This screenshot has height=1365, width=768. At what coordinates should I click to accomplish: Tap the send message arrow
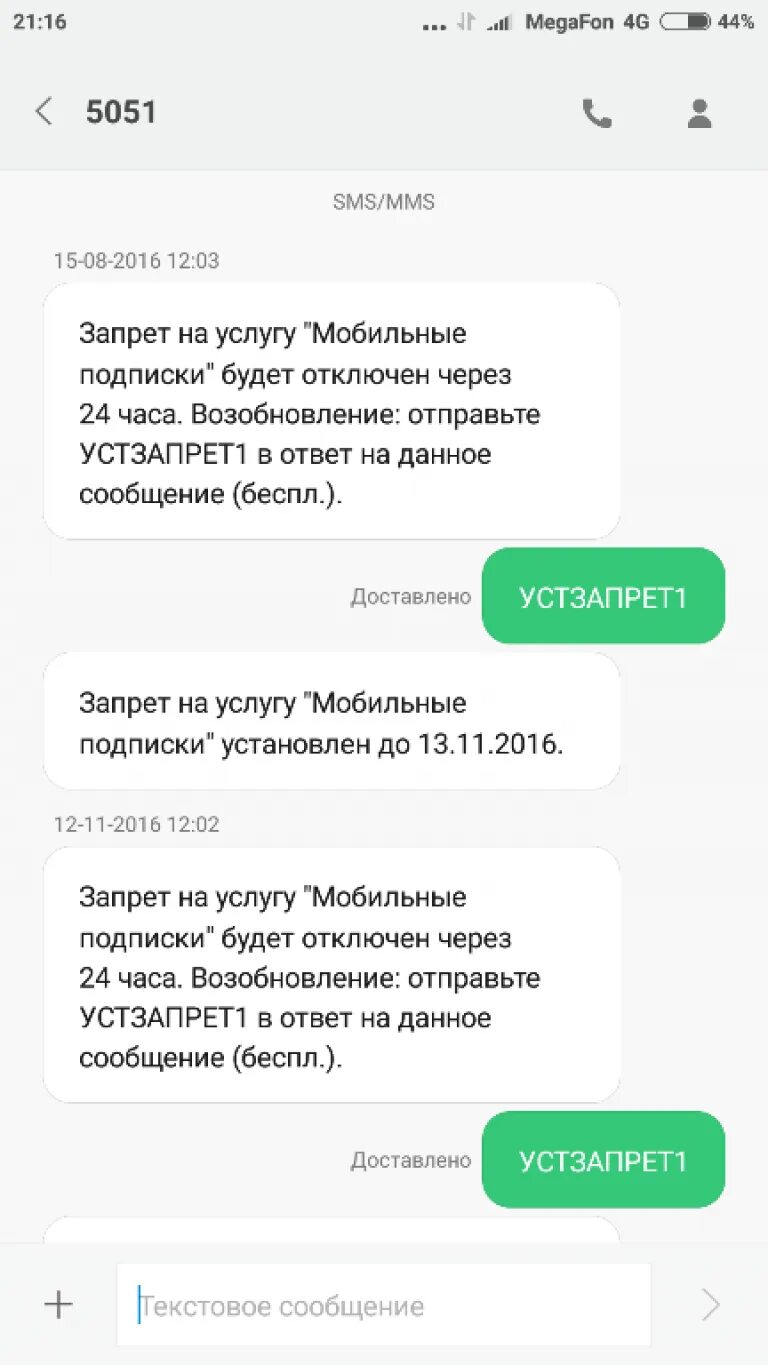710,1304
